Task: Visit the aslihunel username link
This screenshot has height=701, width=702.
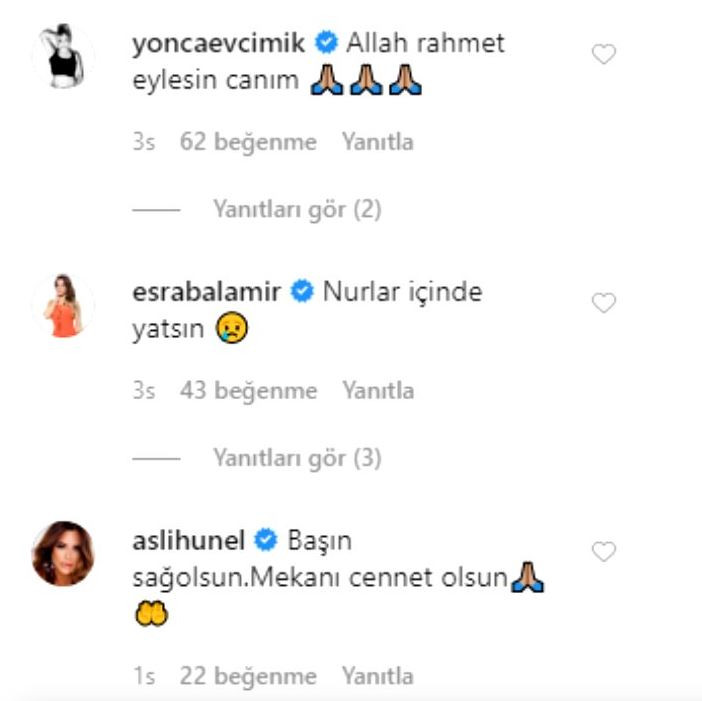Action: pos(188,540)
